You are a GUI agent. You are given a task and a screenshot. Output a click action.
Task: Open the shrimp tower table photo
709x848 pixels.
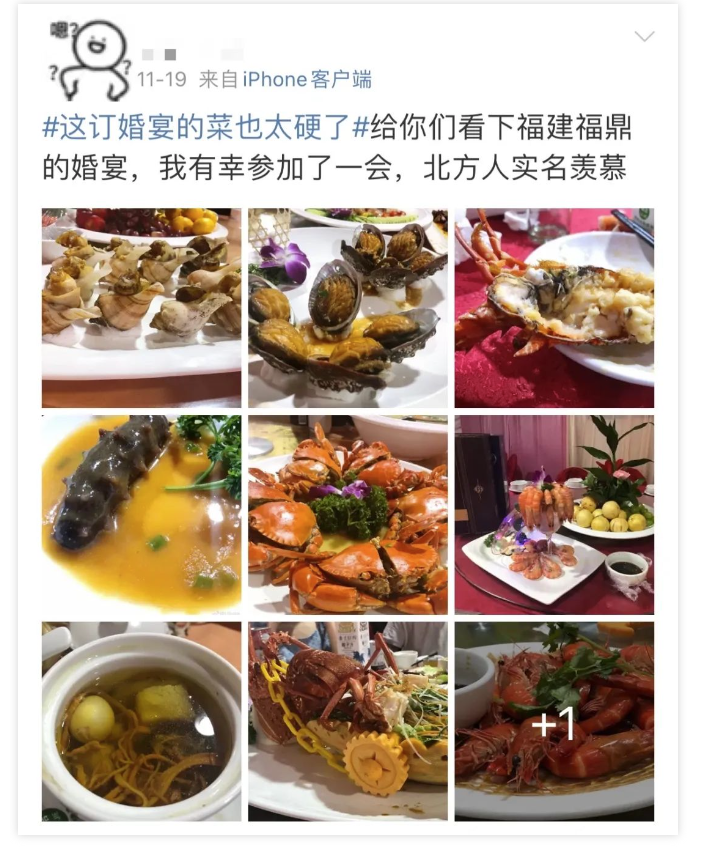coord(554,514)
